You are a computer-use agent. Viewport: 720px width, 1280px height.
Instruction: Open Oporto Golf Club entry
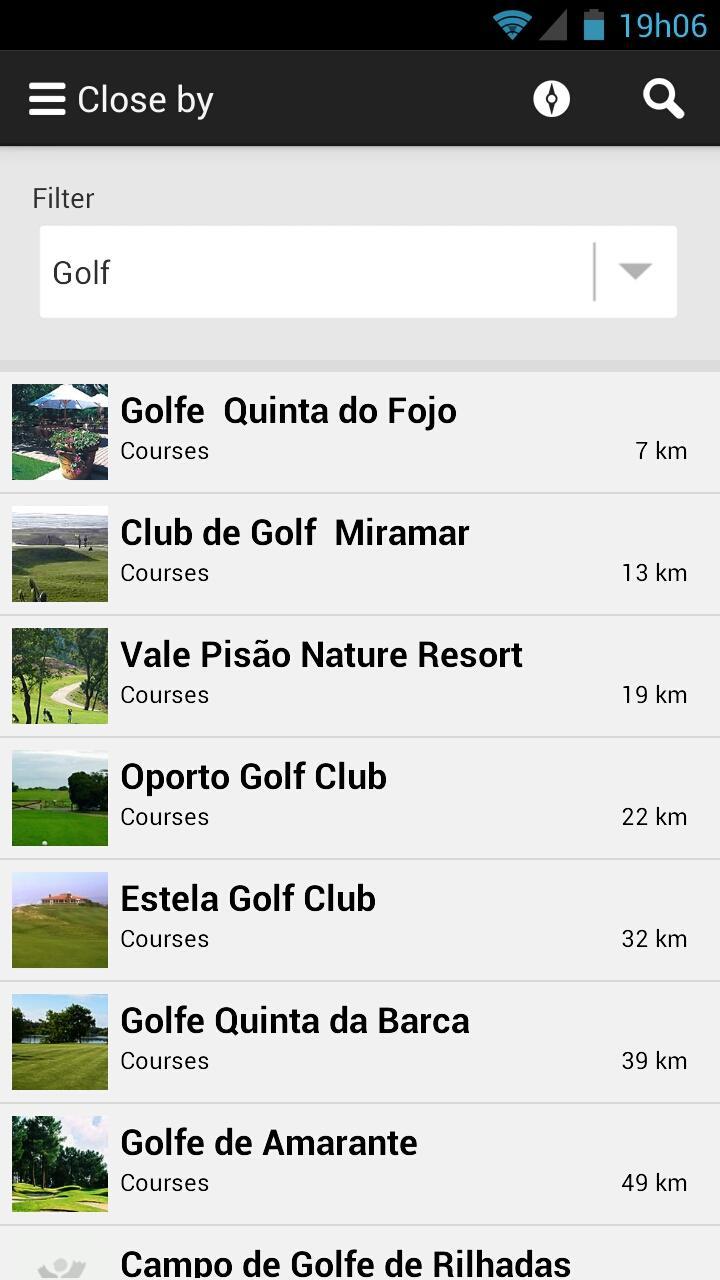click(x=360, y=798)
